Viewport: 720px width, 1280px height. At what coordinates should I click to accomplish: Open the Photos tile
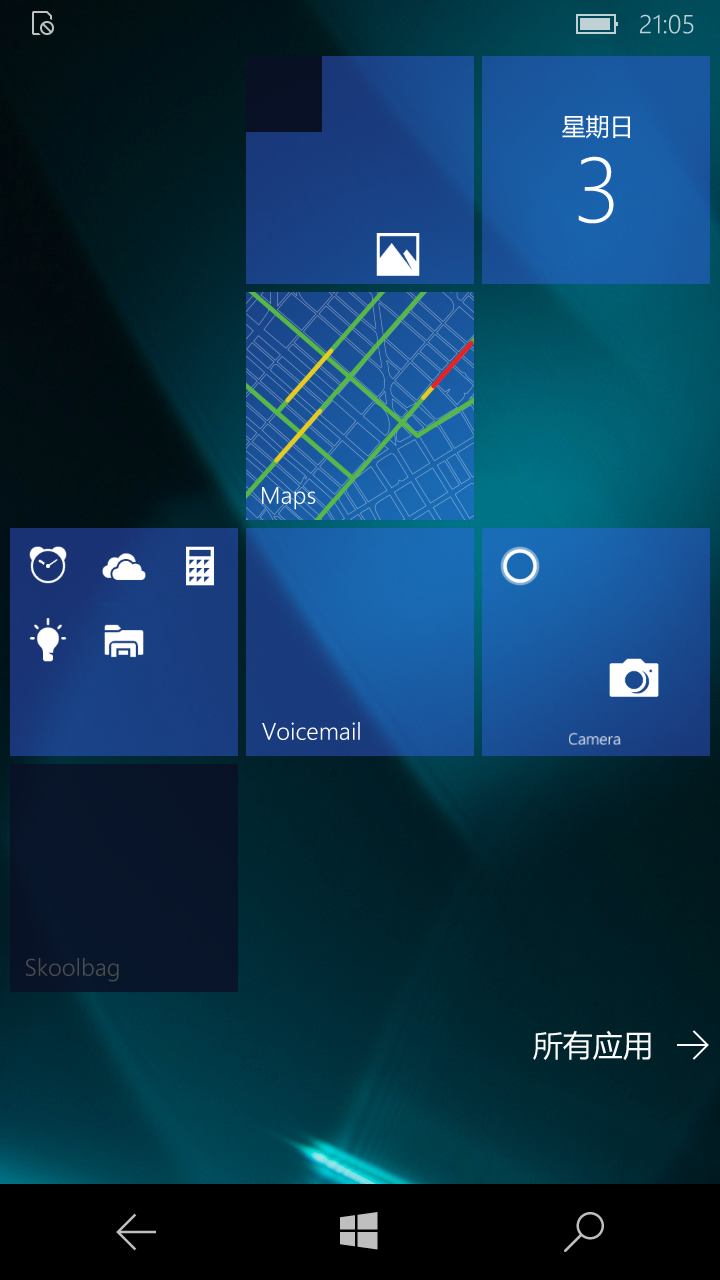click(360, 170)
